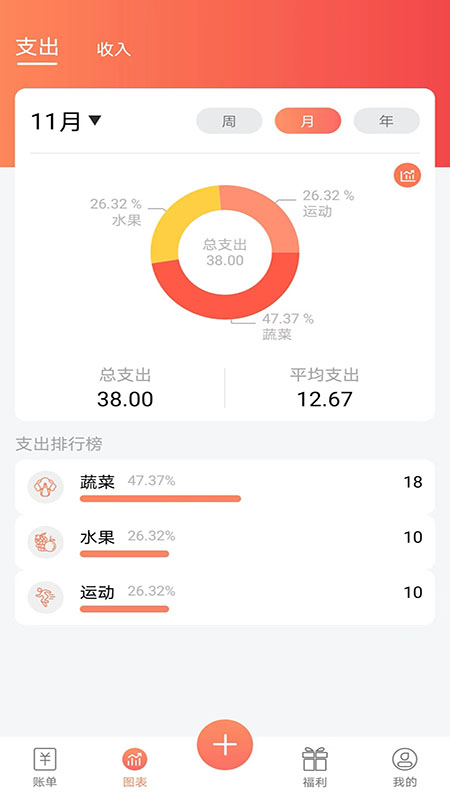Go to the 账单 tab
This screenshot has height=800, width=450.
coord(45,767)
